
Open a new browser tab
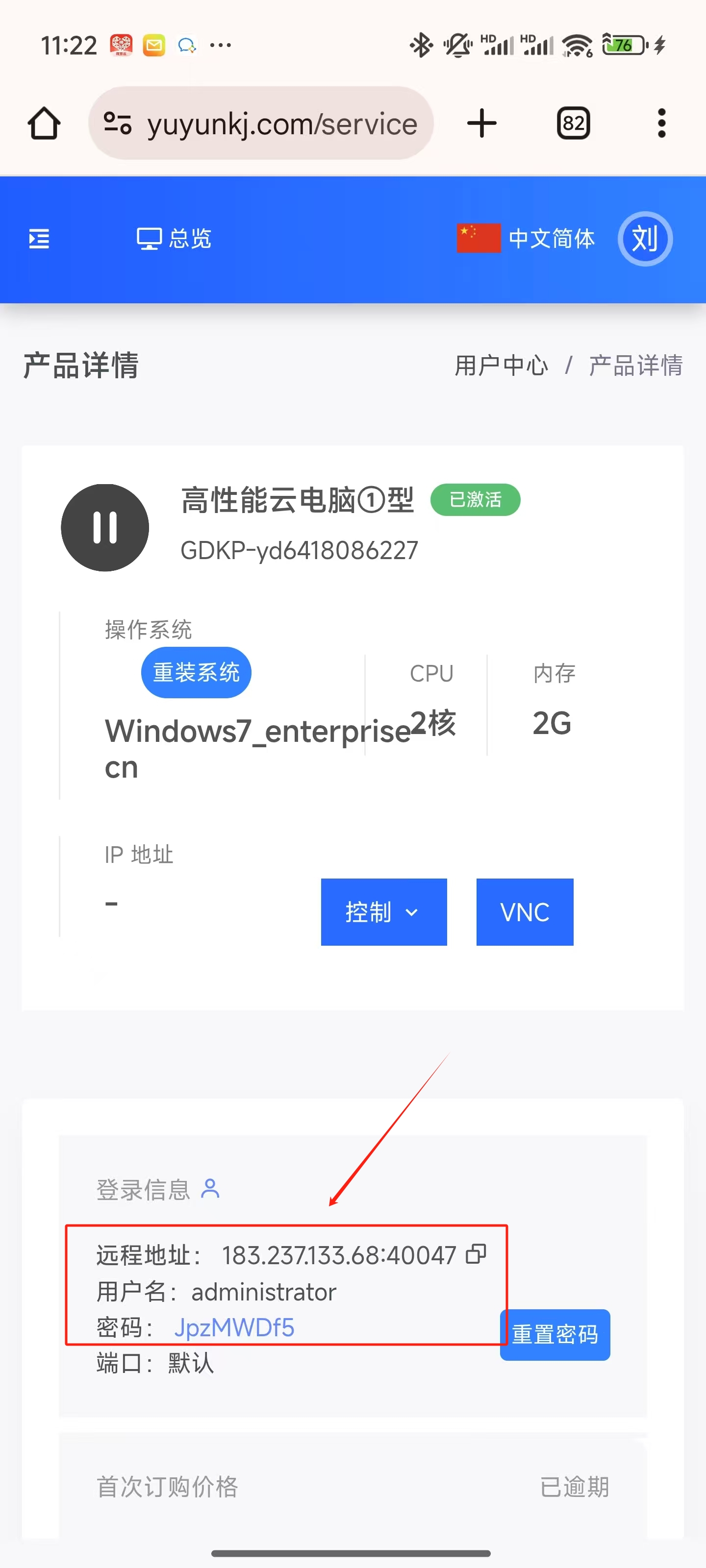coord(481,123)
